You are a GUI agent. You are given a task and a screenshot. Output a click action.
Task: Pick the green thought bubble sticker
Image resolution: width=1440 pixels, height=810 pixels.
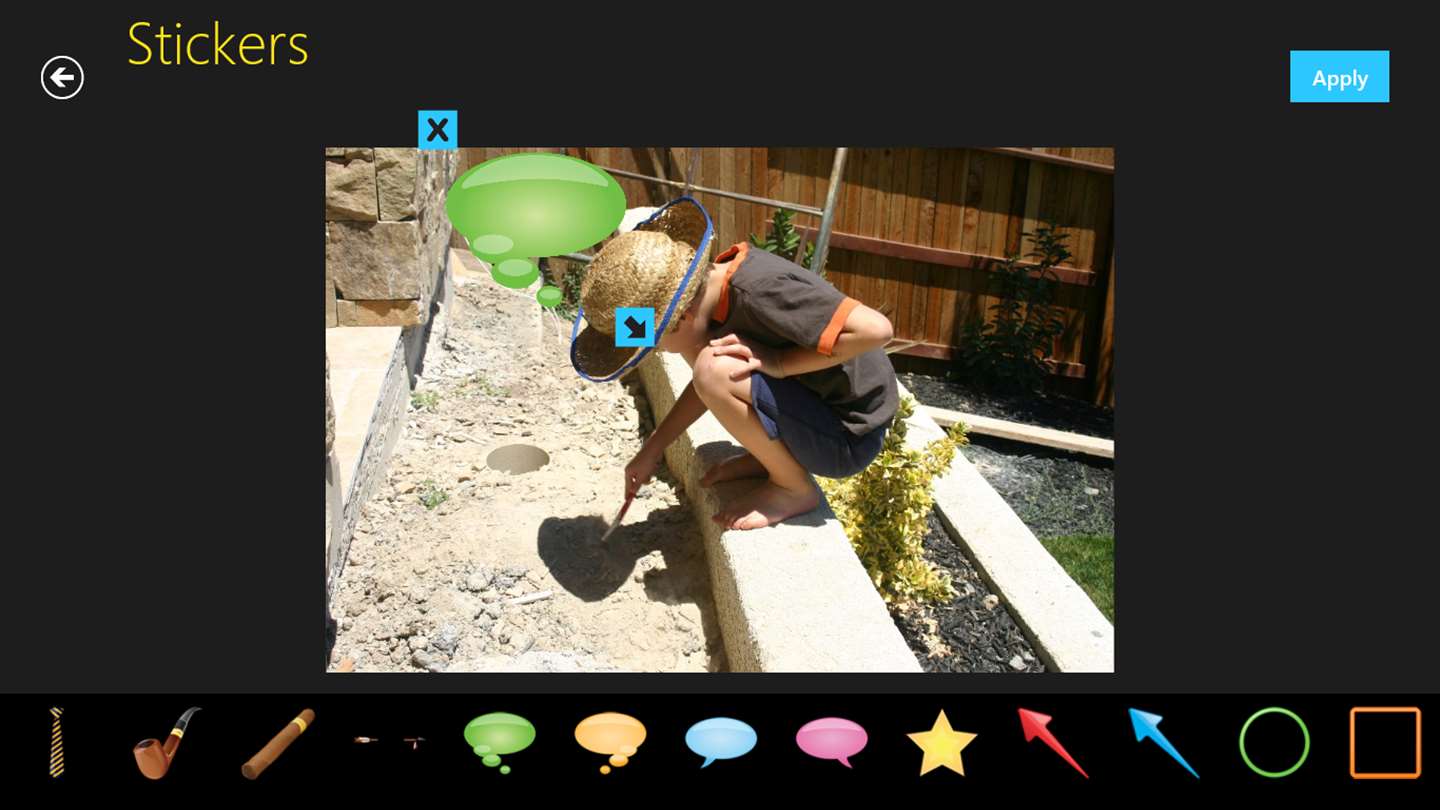tap(500, 740)
